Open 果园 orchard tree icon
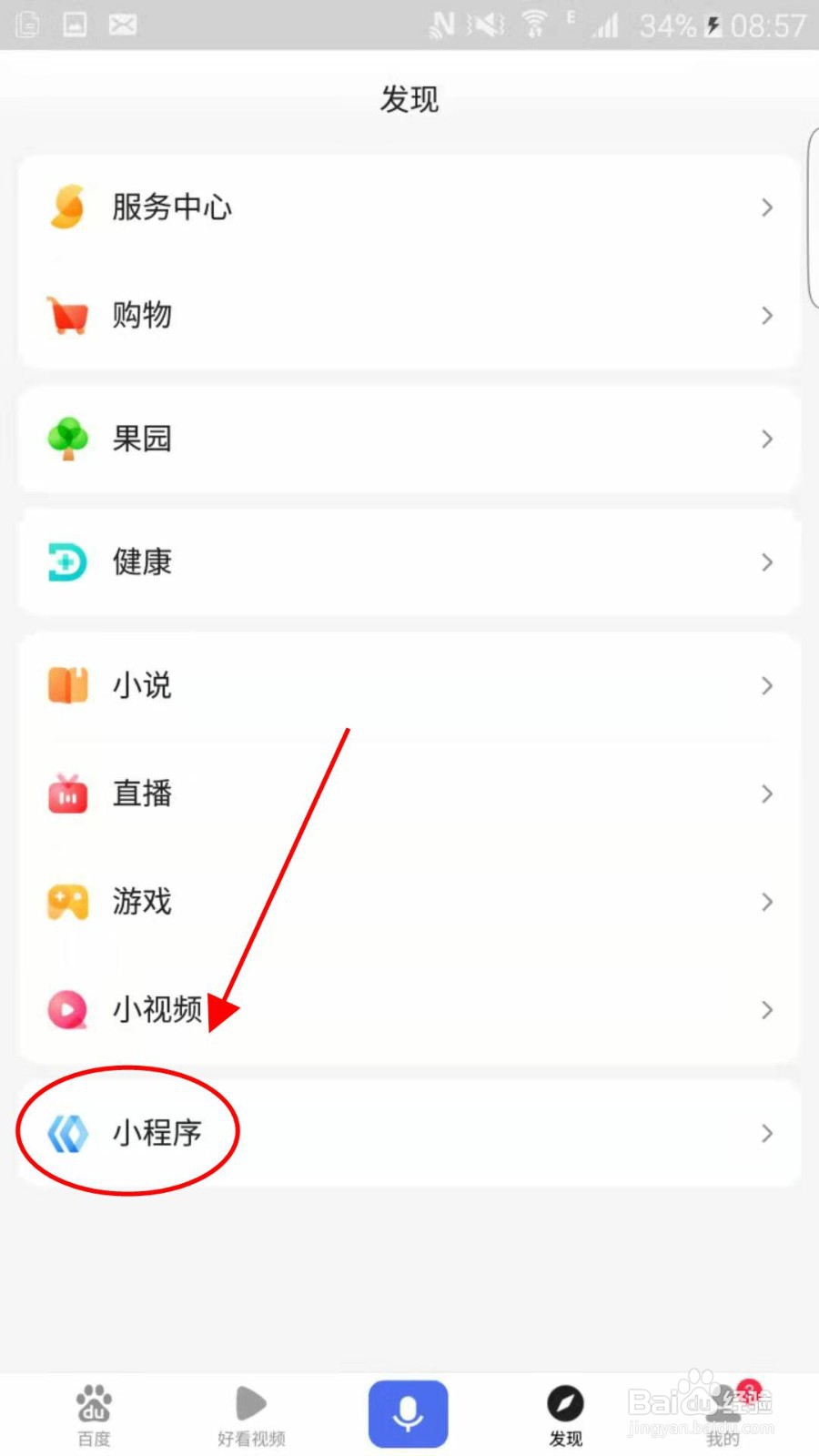Viewport: 819px width, 1456px height. 66,440
